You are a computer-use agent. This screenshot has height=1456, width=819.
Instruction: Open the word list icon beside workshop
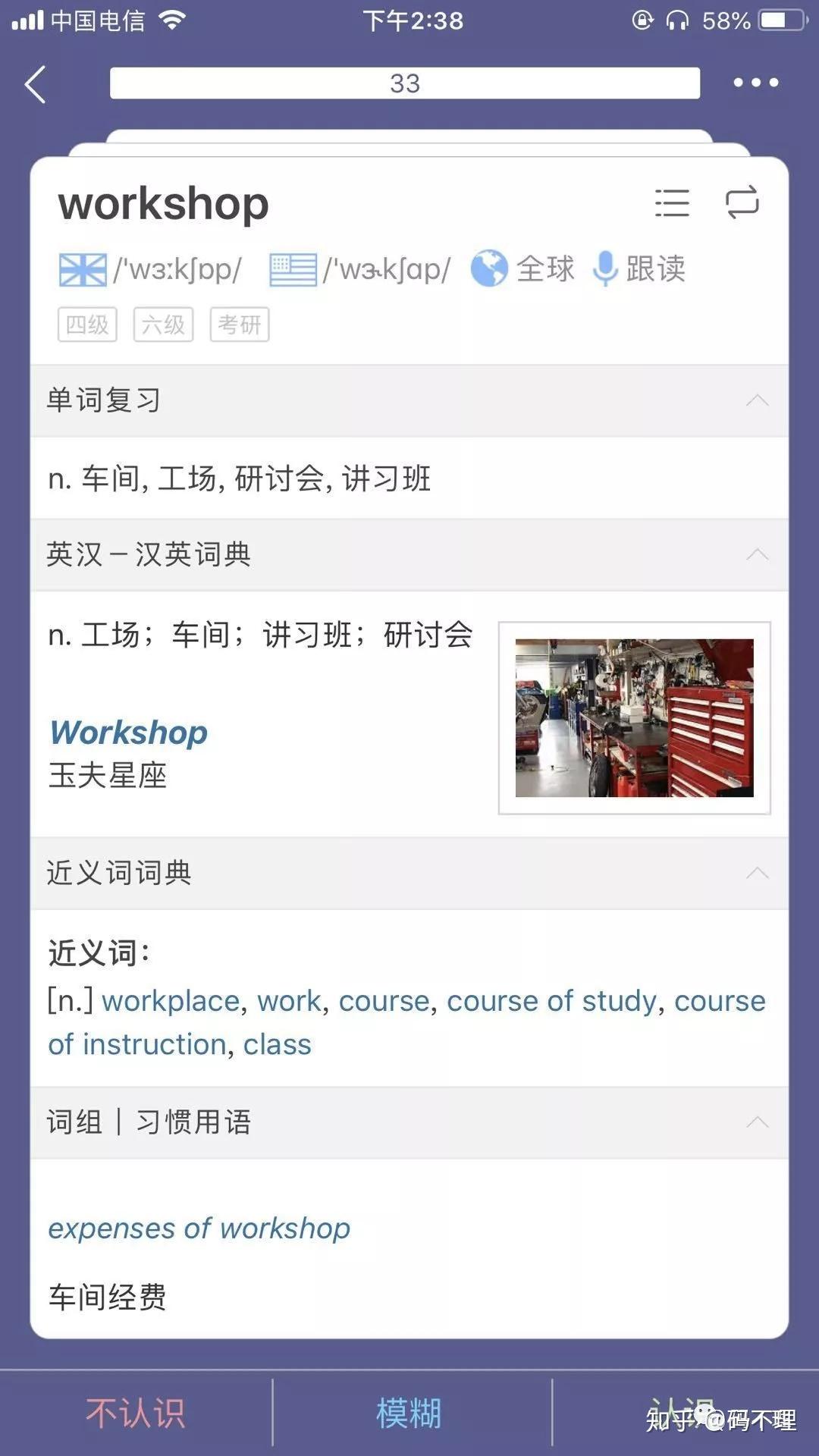click(x=672, y=203)
